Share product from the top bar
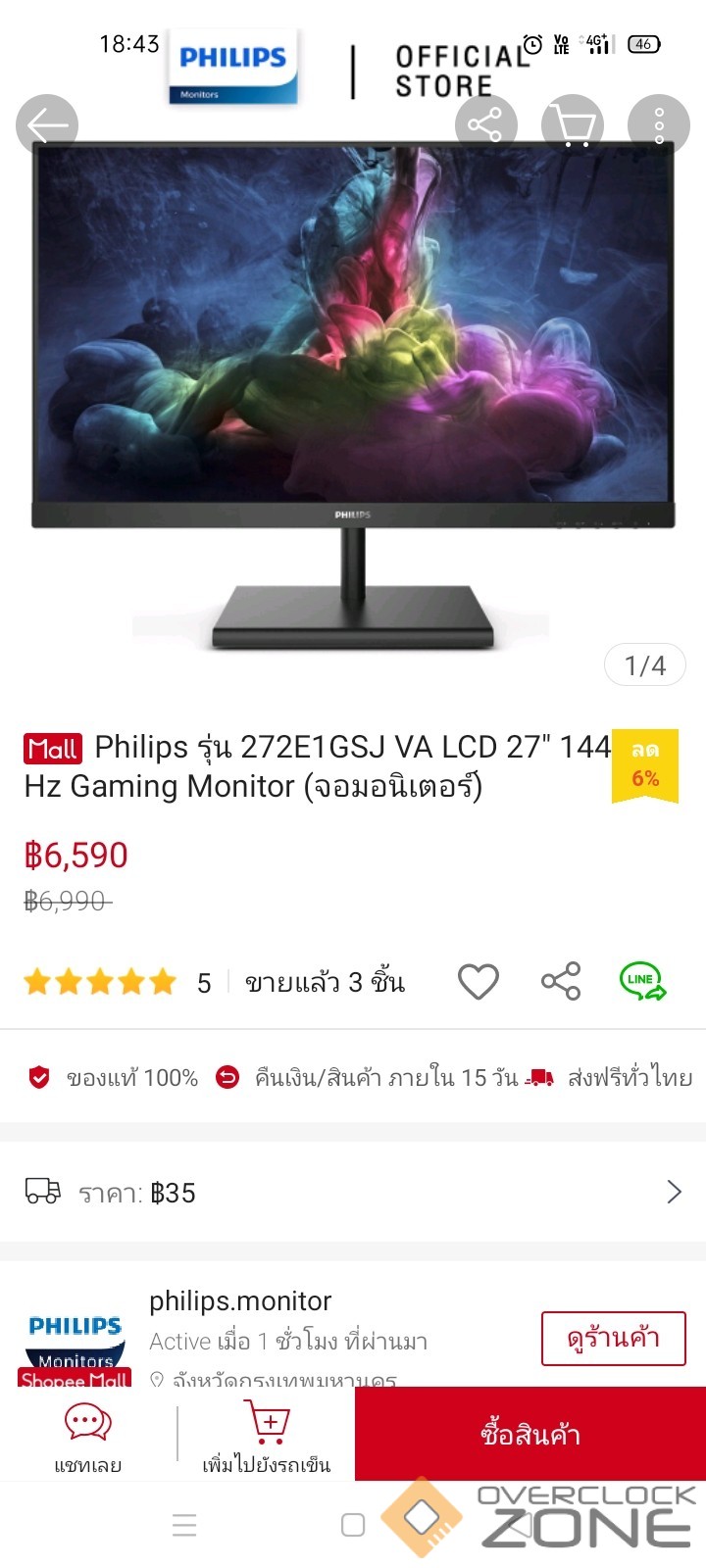Image resolution: width=706 pixels, height=1568 pixels. click(485, 125)
